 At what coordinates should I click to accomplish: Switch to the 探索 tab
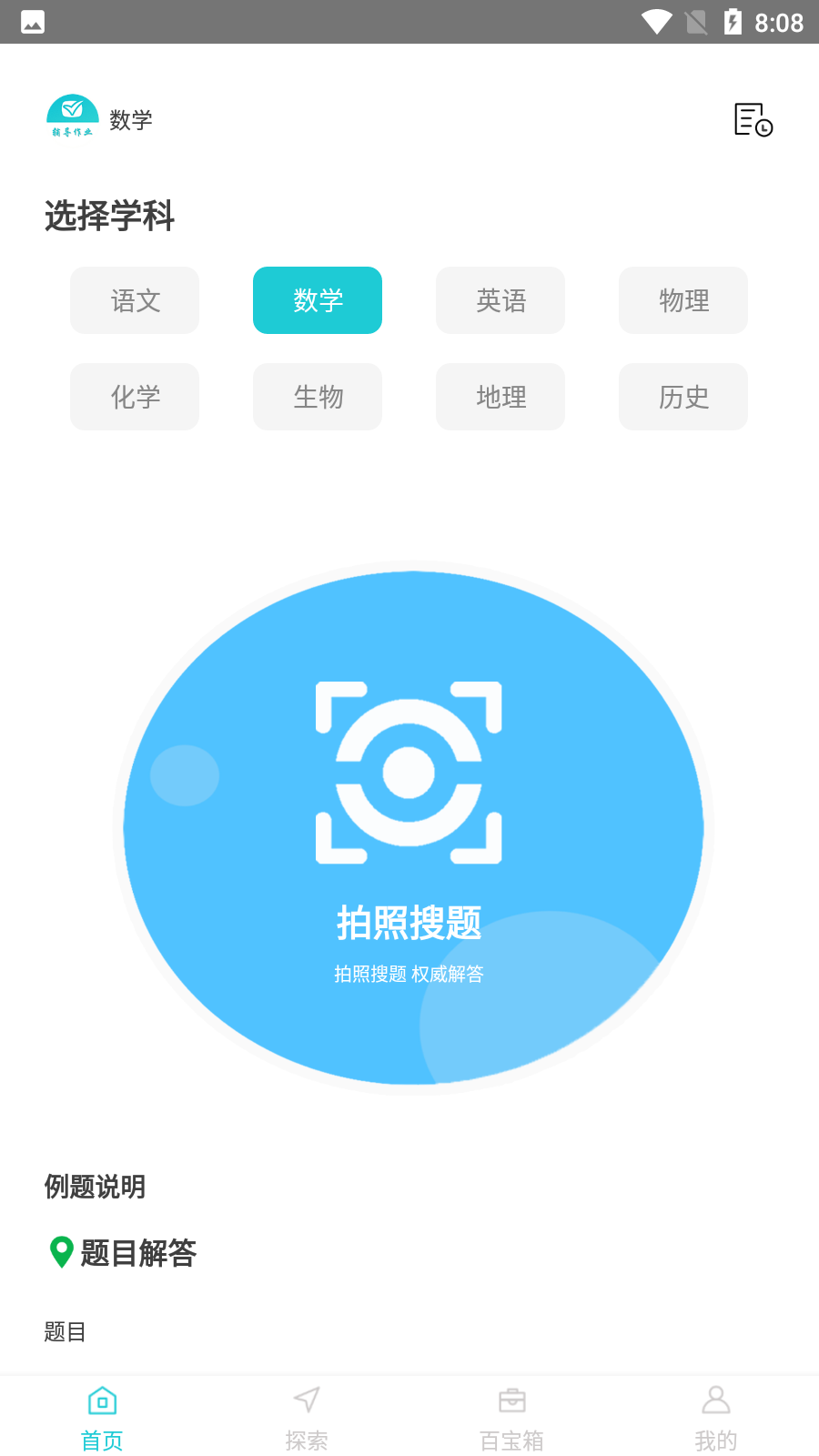(307, 1418)
